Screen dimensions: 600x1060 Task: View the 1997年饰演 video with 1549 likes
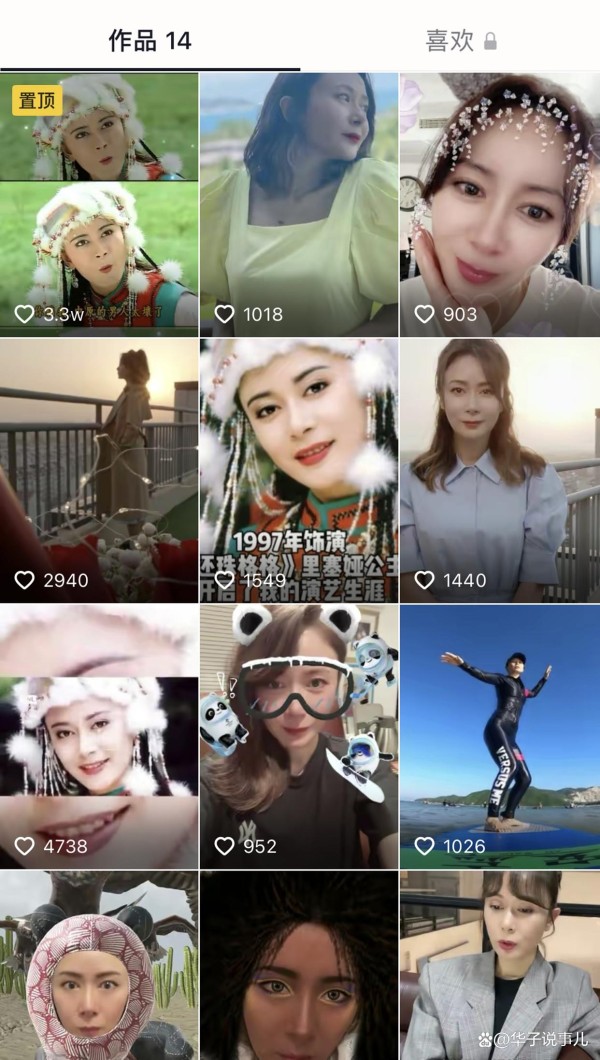[x=299, y=470]
